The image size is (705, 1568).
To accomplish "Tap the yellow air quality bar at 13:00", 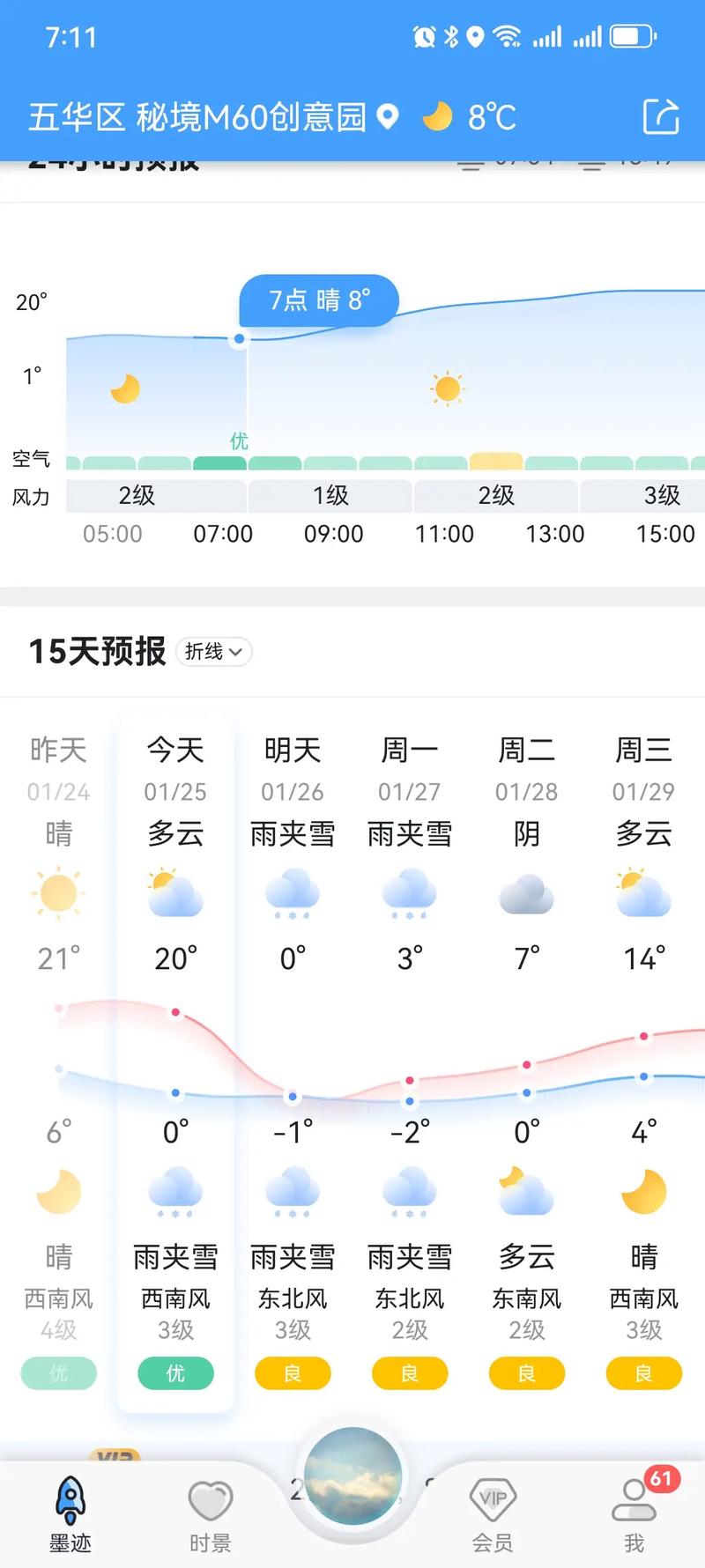I will (x=496, y=459).
